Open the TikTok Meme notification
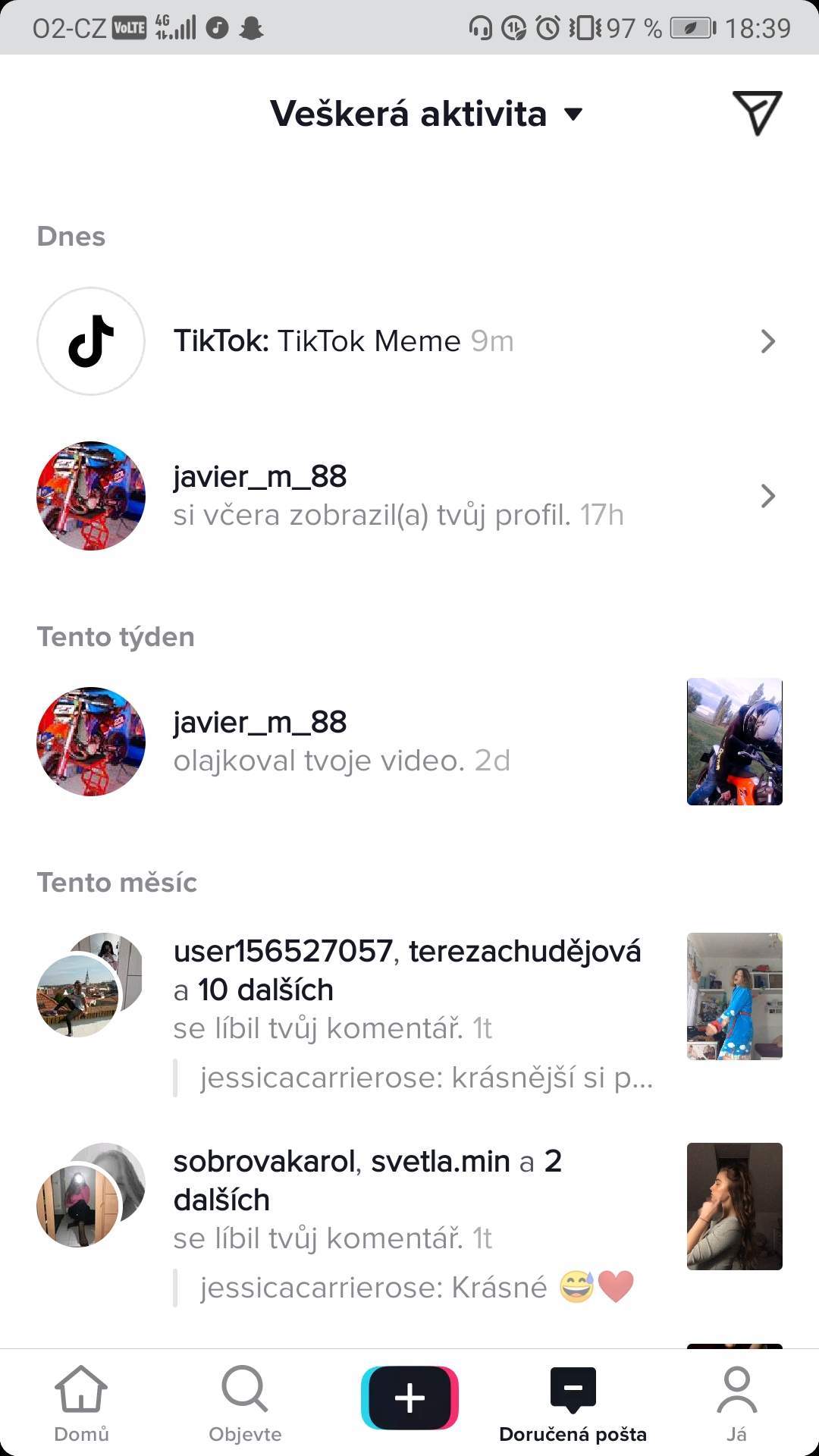The image size is (819, 1456). pyautogui.click(x=409, y=341)
